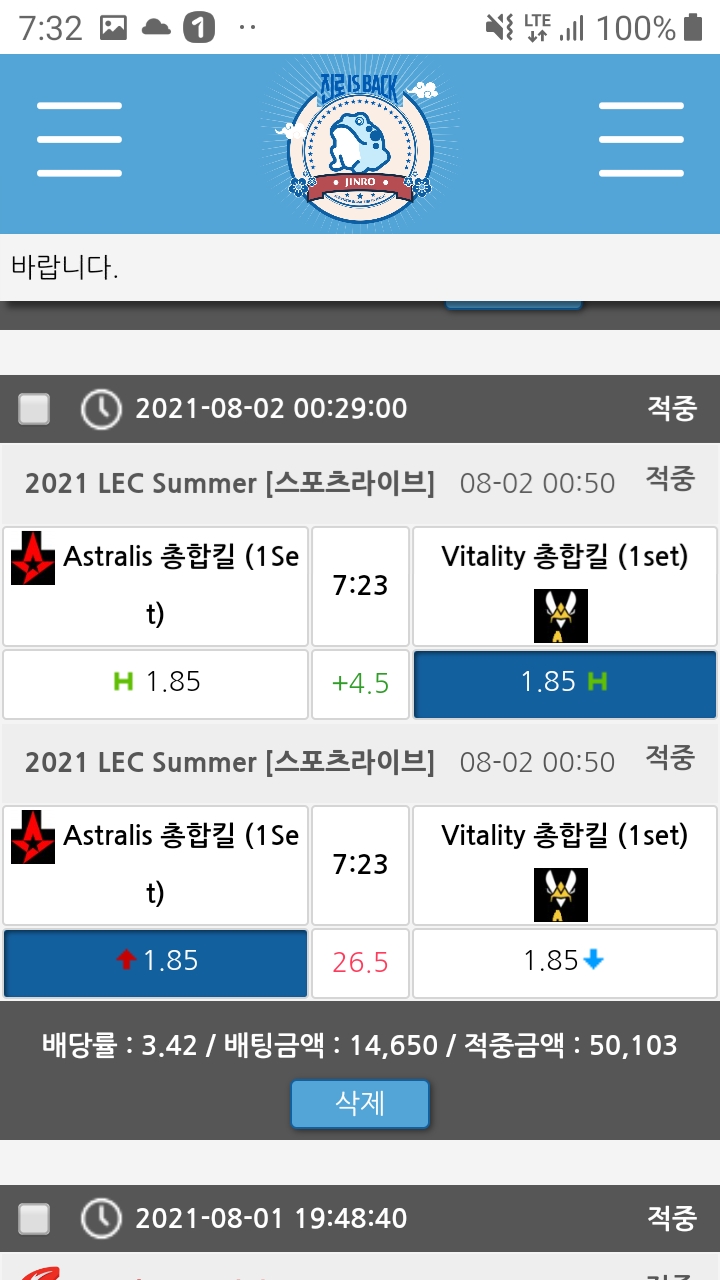Open the left hamburger menu
Viewport: 720px width, 1280px height.
[79, 139]
